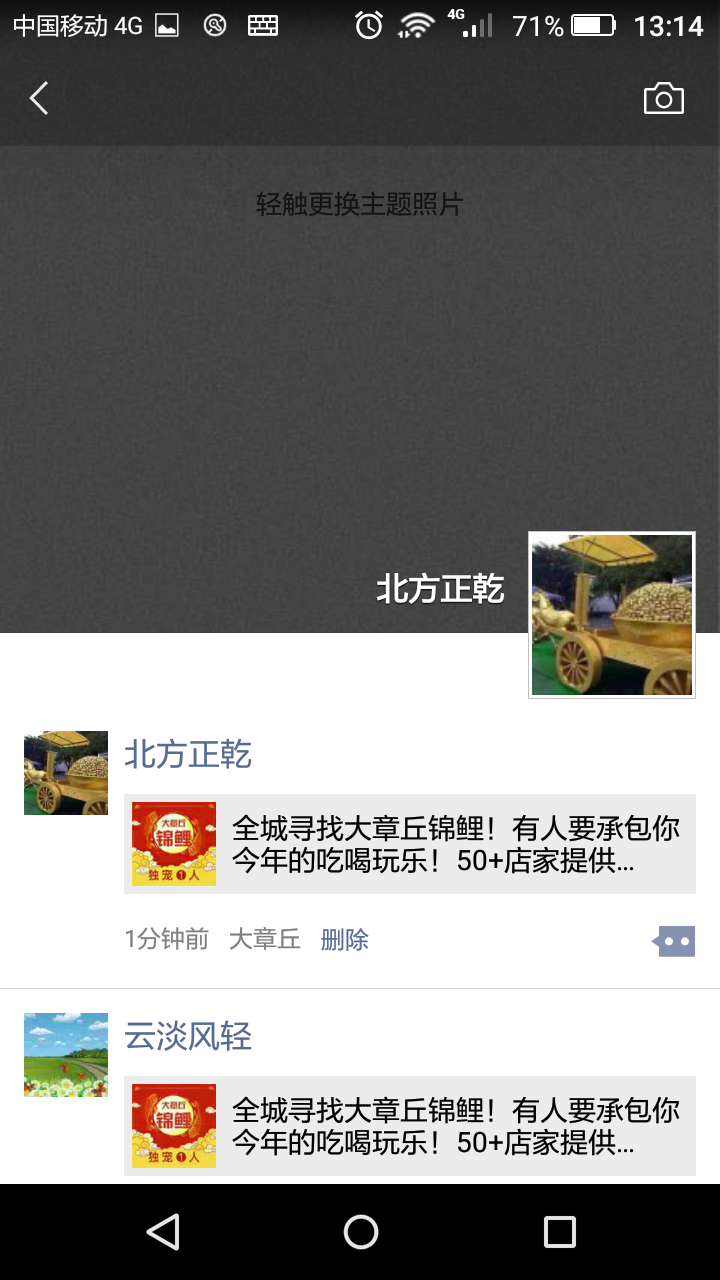Viewport: 720px width, 1280px height.
Task: Open the large profile avatar on the cover
Action: (612, 615)
